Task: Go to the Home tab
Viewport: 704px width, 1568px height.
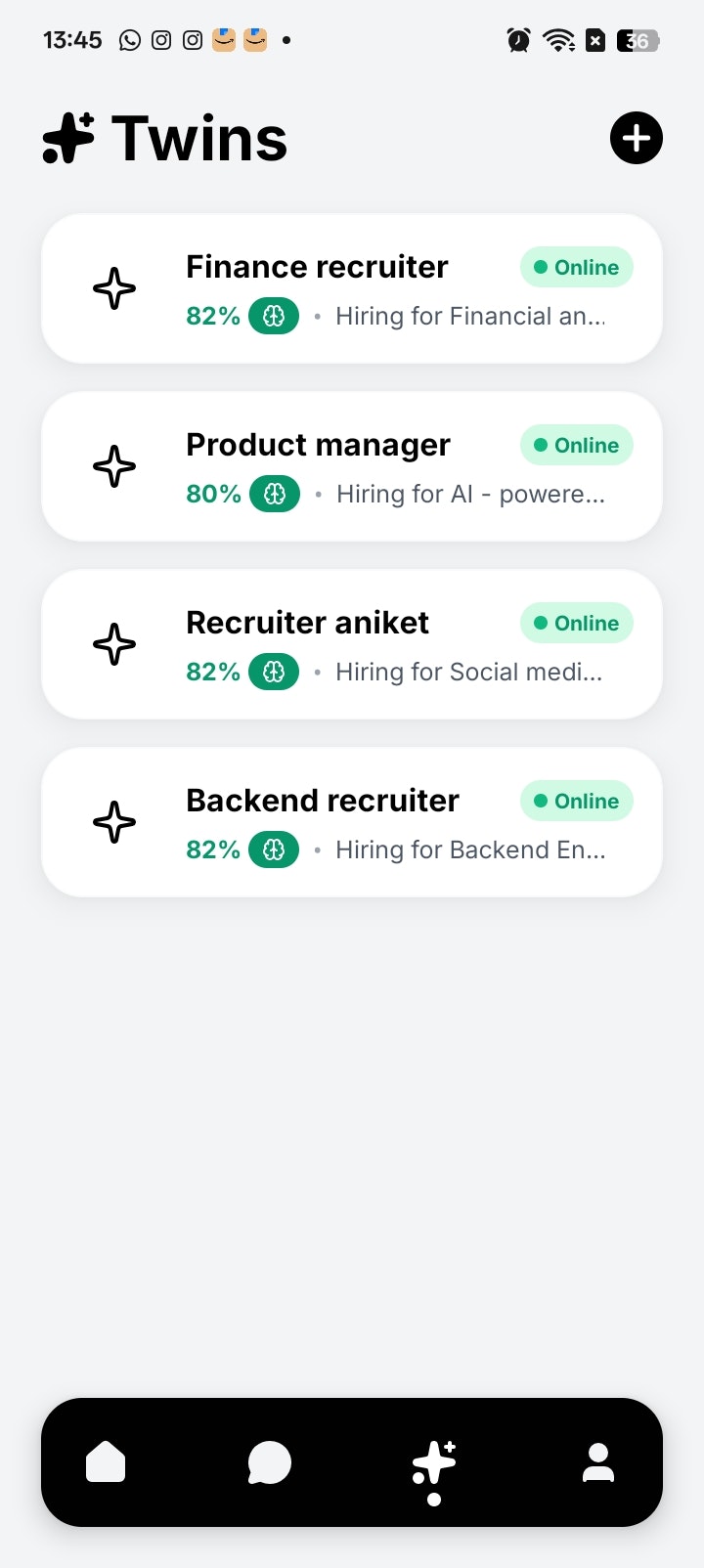Action: pos(106,1462)
